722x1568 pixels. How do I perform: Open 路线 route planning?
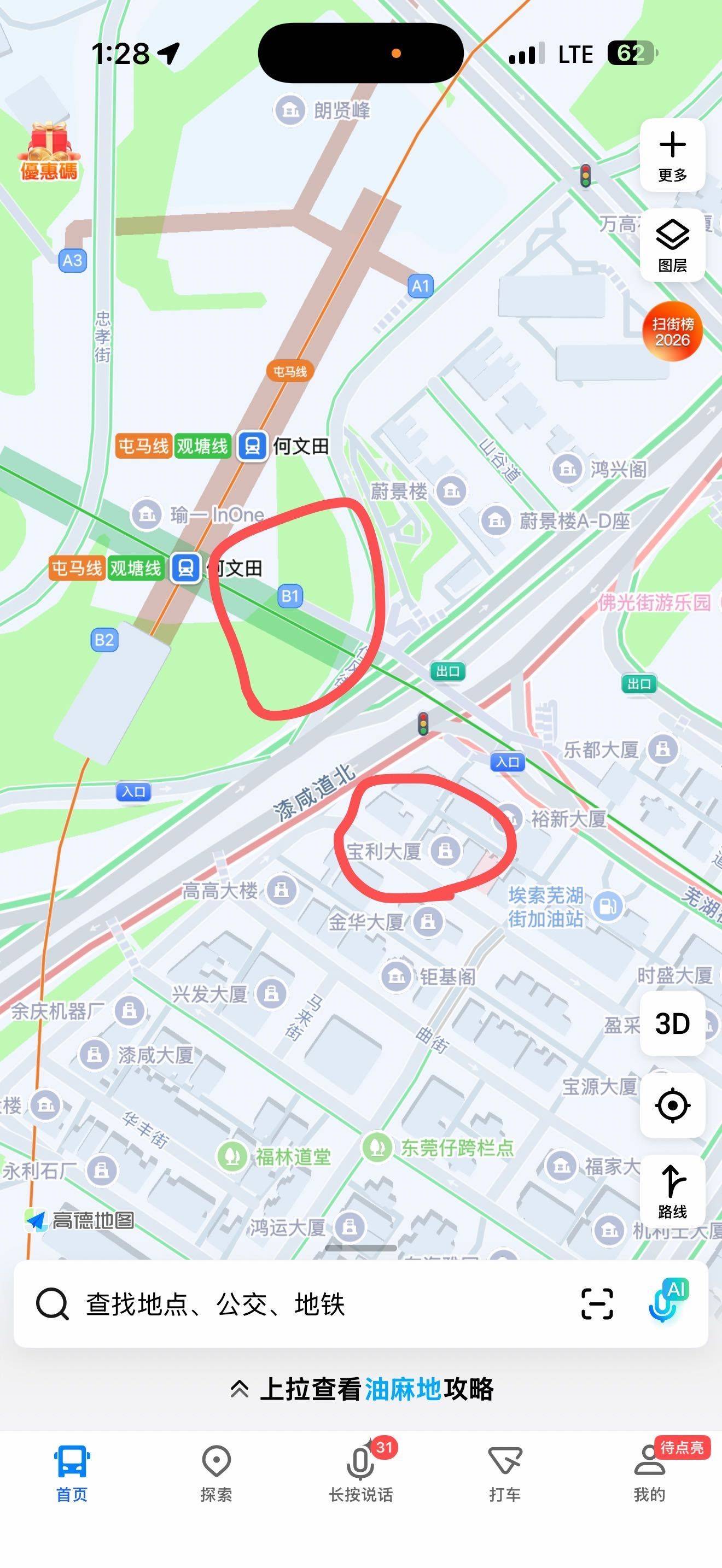(672, 1191)
